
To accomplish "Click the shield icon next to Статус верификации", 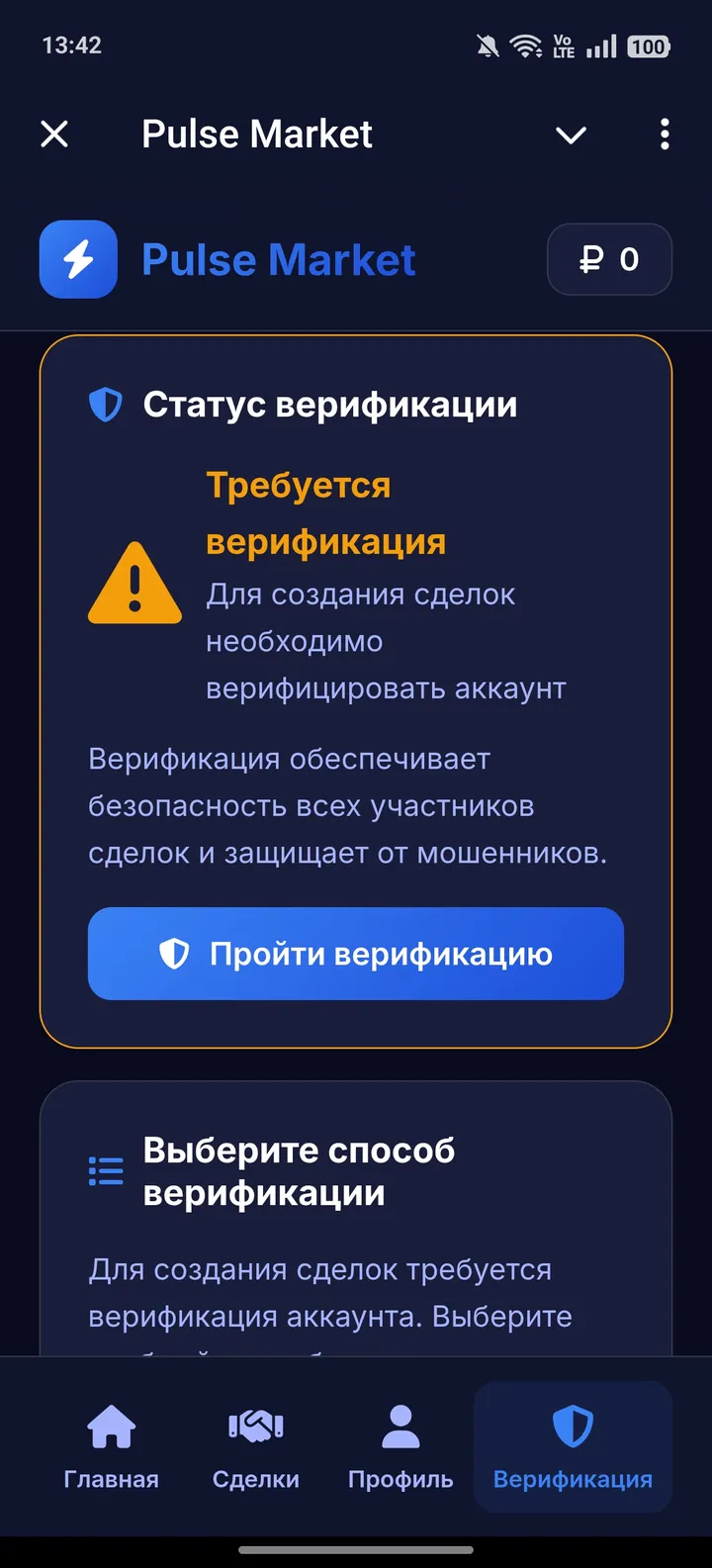I will [x=105, y=404].
